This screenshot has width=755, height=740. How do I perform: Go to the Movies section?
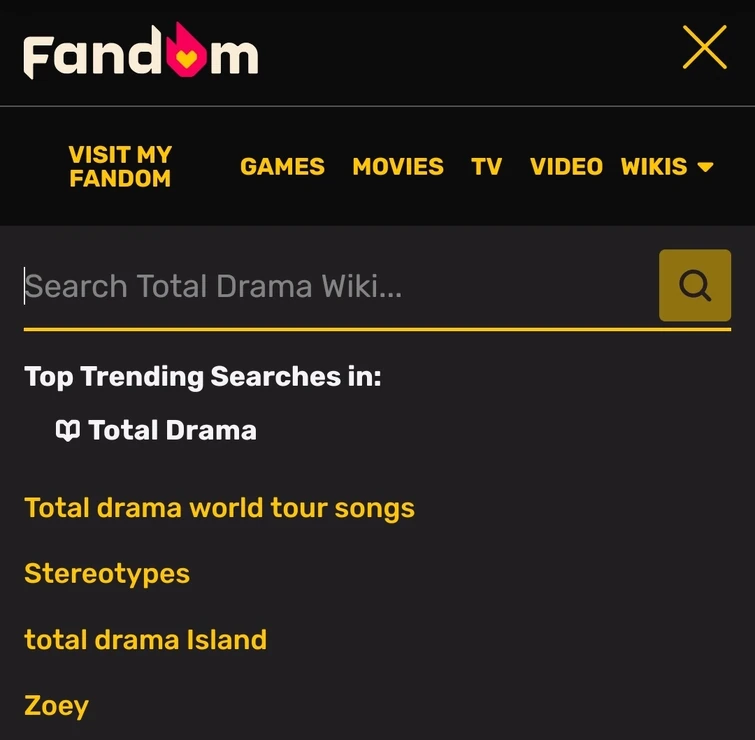tap(397, 167)
